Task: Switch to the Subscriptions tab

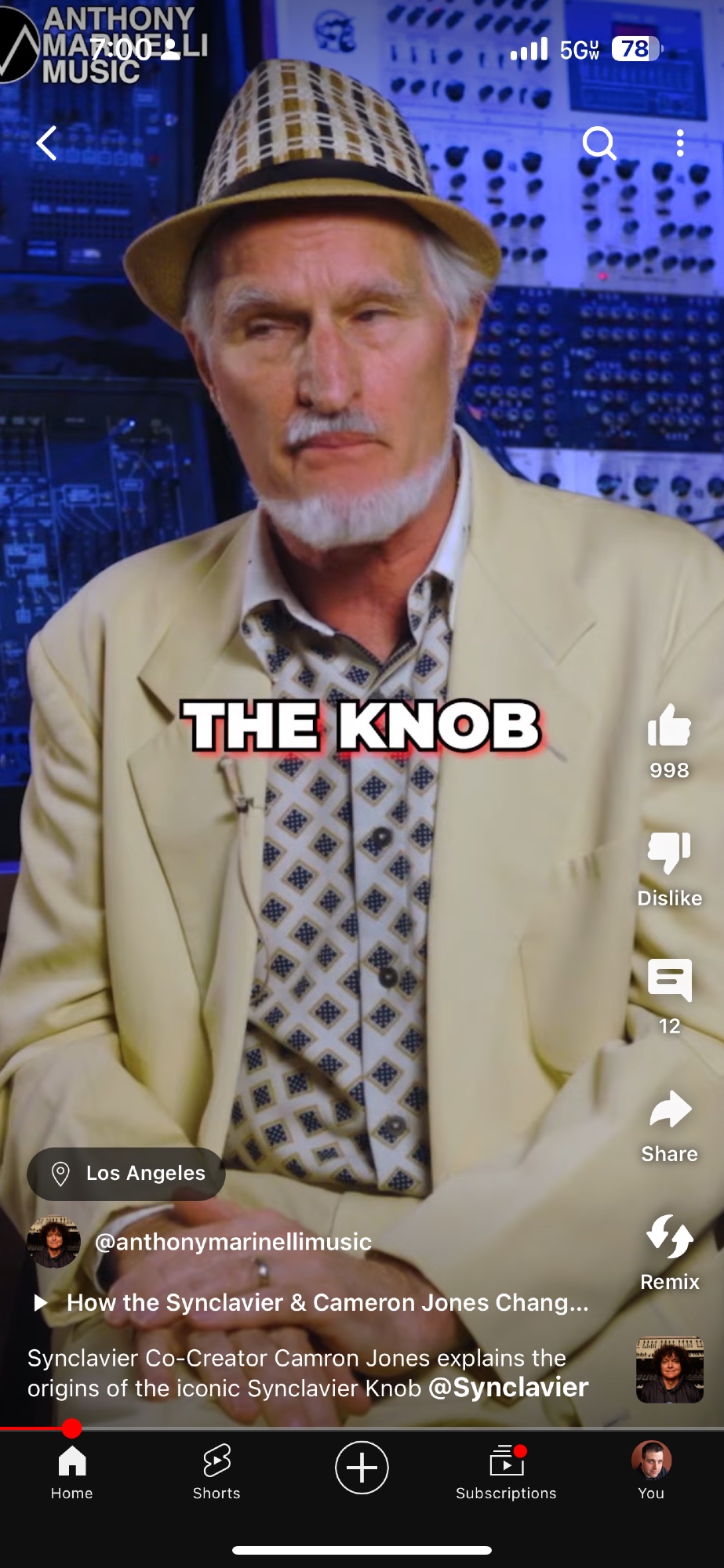Action: 506,1472
